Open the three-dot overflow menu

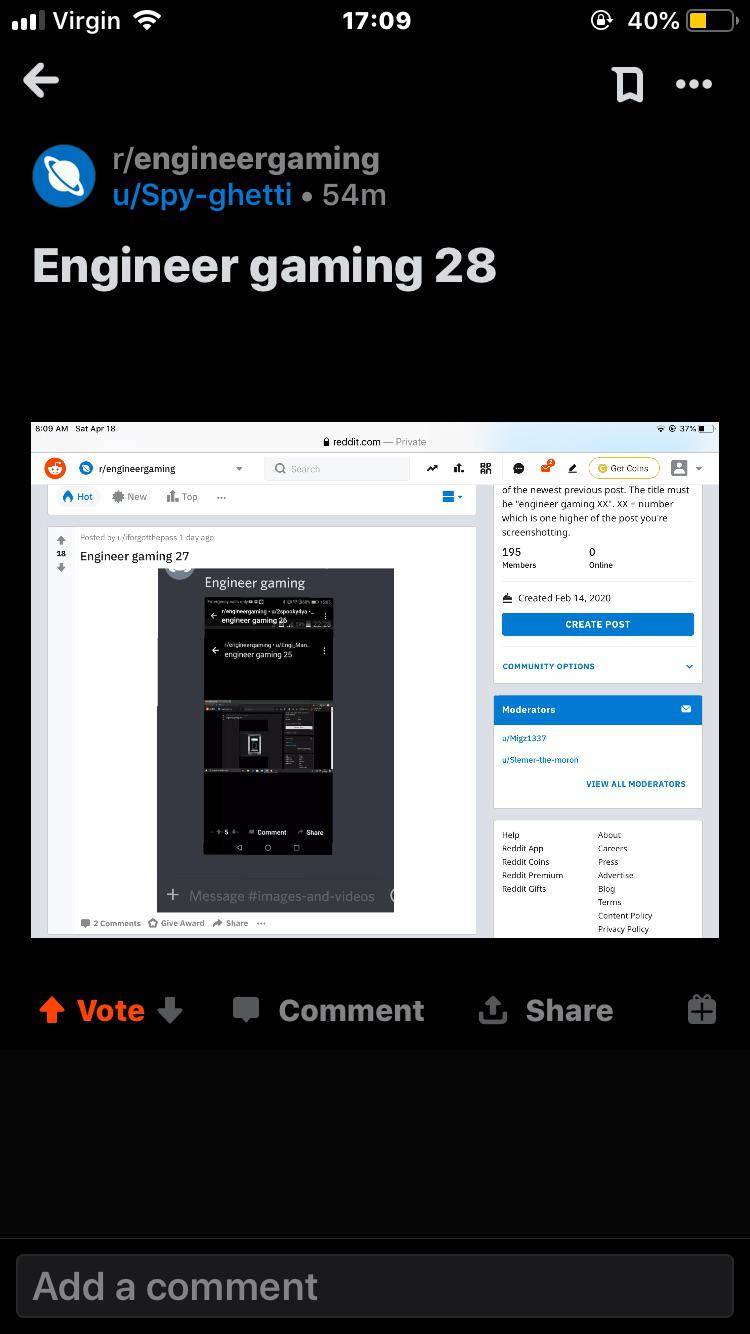[693, 84]
